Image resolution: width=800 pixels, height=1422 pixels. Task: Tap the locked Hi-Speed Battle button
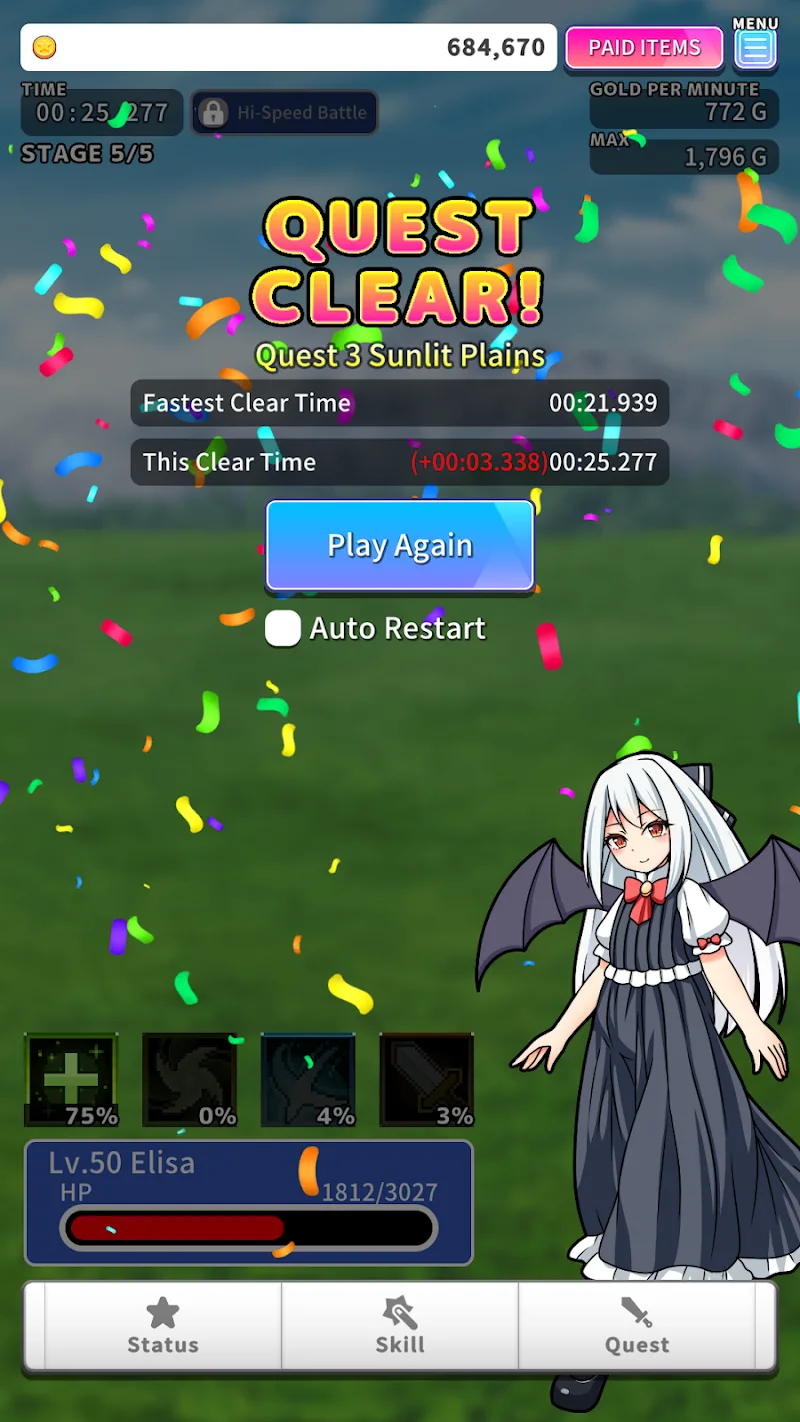click(285, 113)
